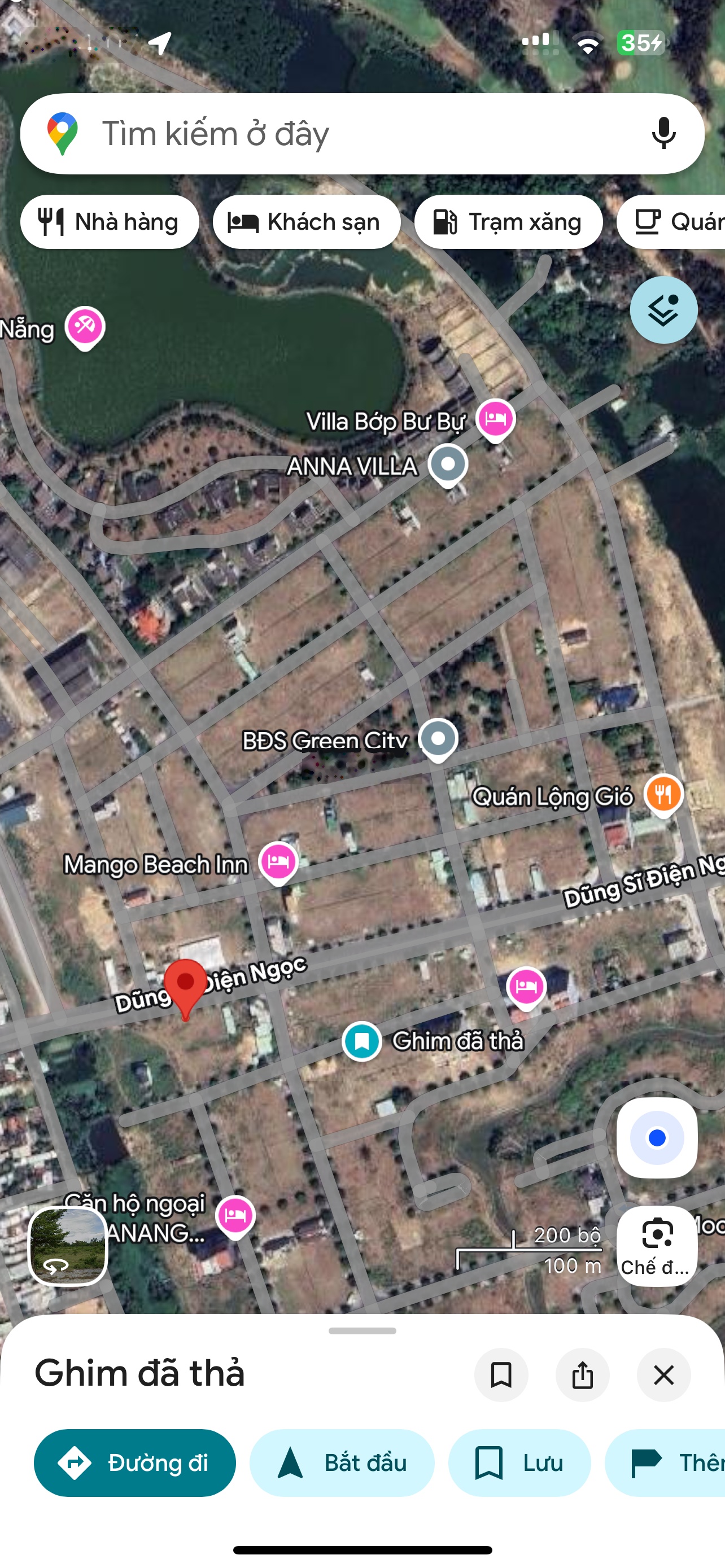Save the dropped pin with bookmark icon
This screenshot has width=725, height=1568.
tap(501, 1375)
